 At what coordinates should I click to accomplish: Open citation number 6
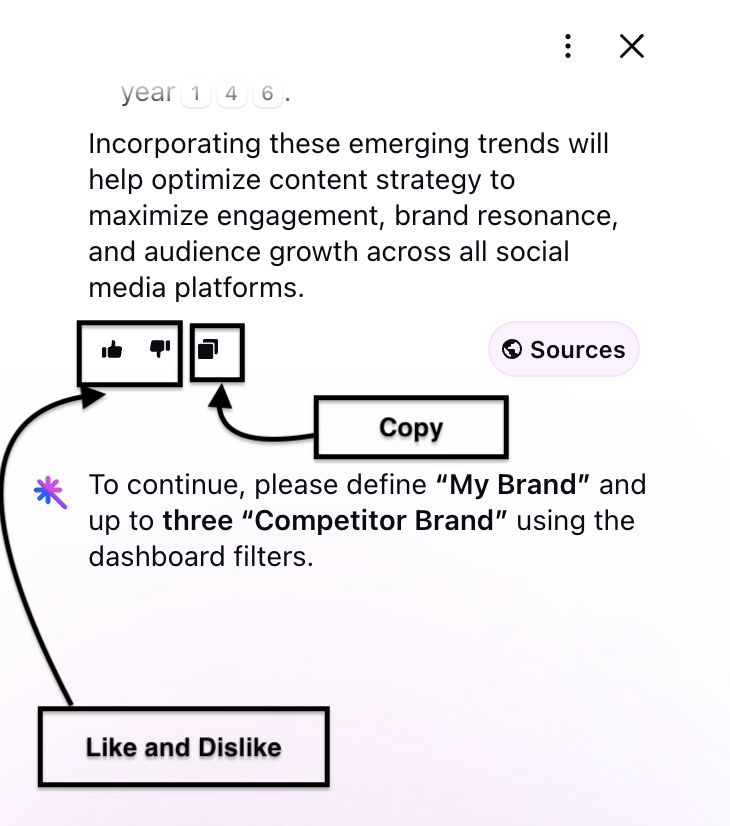266,94
